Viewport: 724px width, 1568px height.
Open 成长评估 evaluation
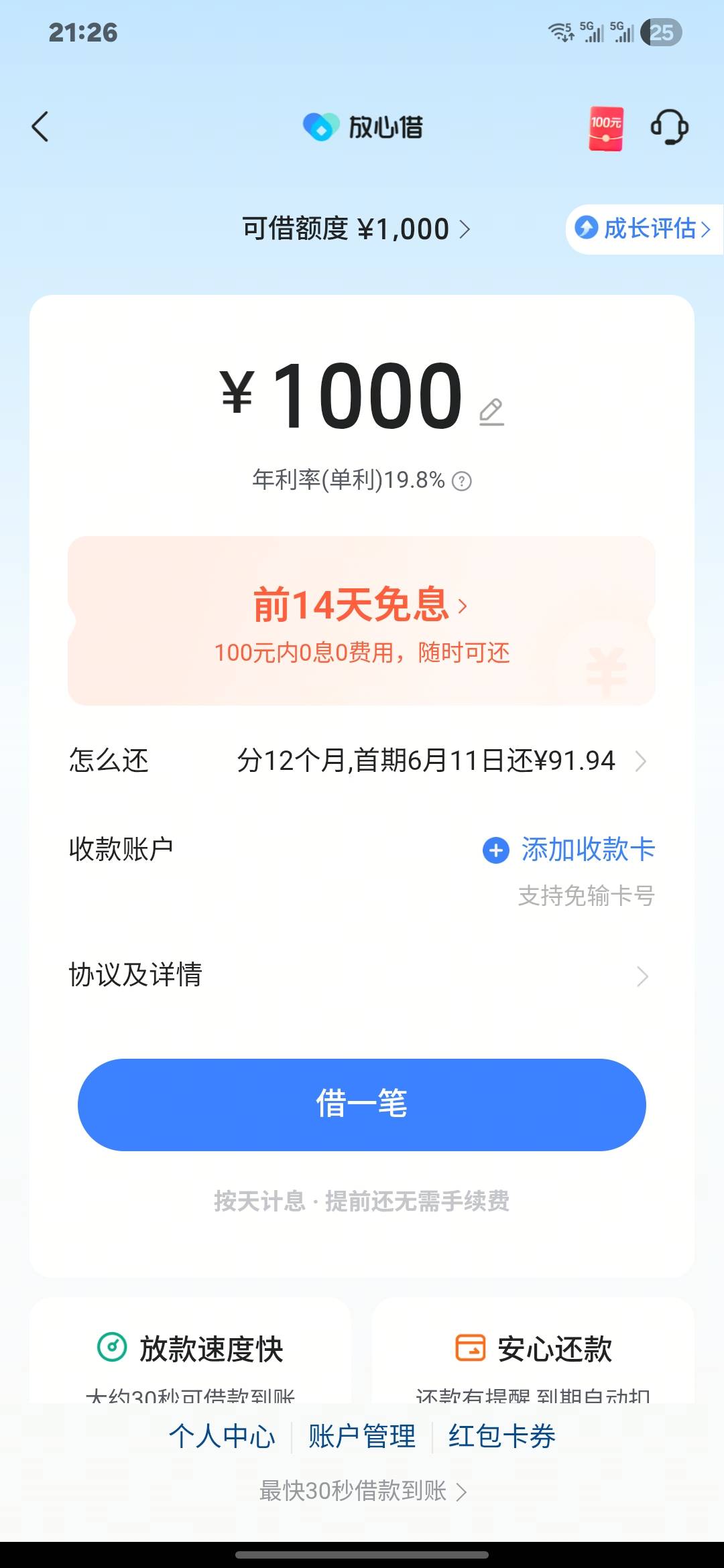(x=644, y=228)
